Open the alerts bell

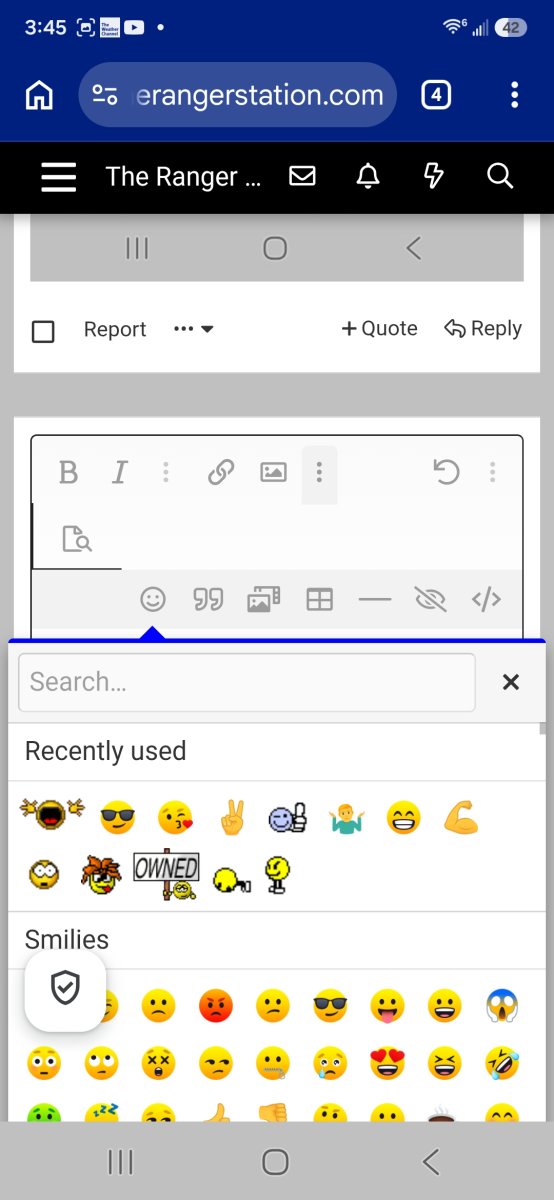tap(368, 177)
